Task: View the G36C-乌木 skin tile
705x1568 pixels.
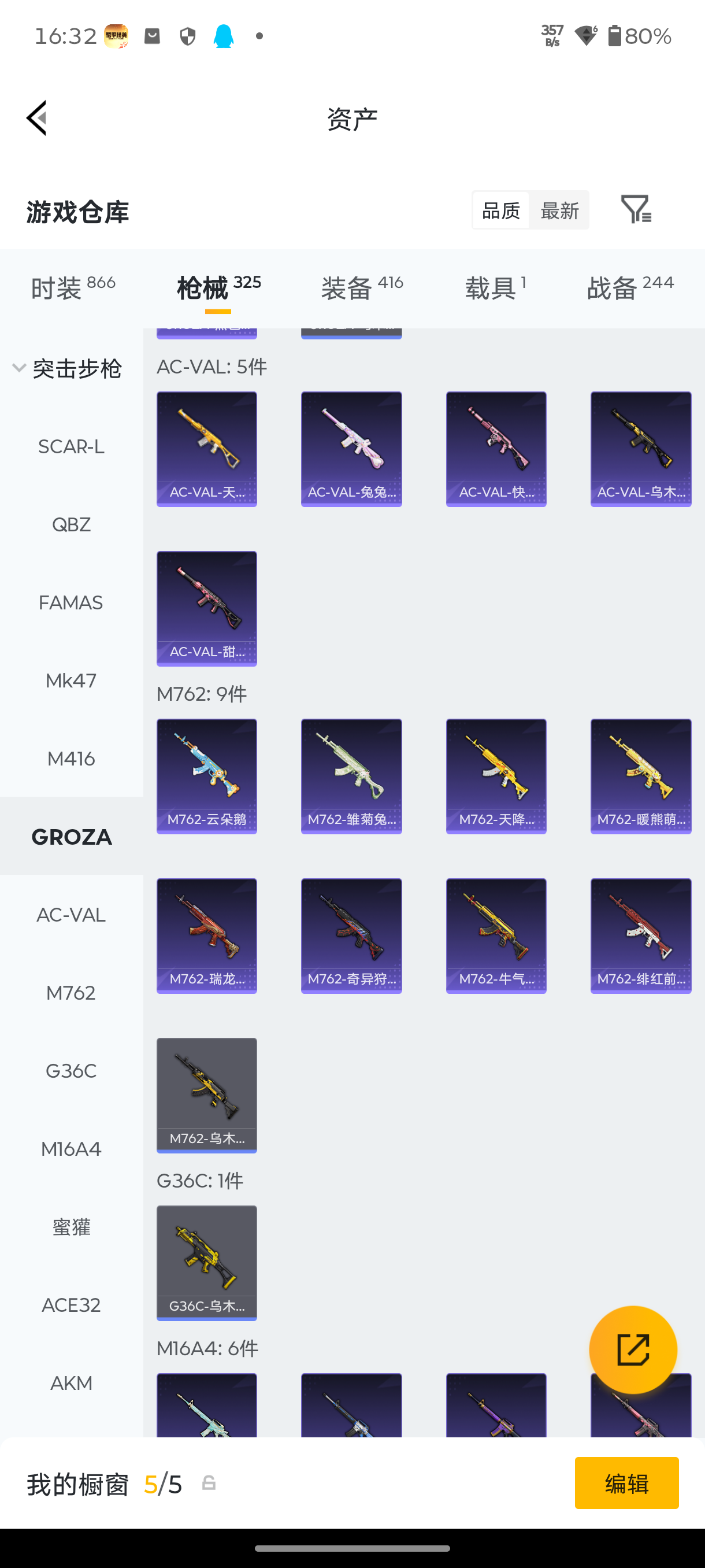Action: pos(207,1262)
